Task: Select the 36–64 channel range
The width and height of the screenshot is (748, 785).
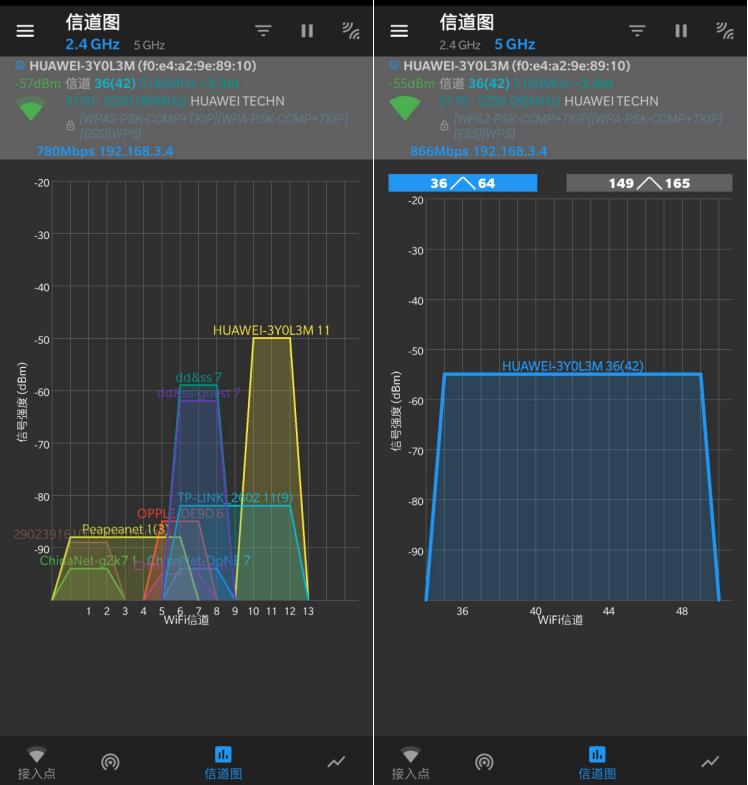Action: click(462, 183)
